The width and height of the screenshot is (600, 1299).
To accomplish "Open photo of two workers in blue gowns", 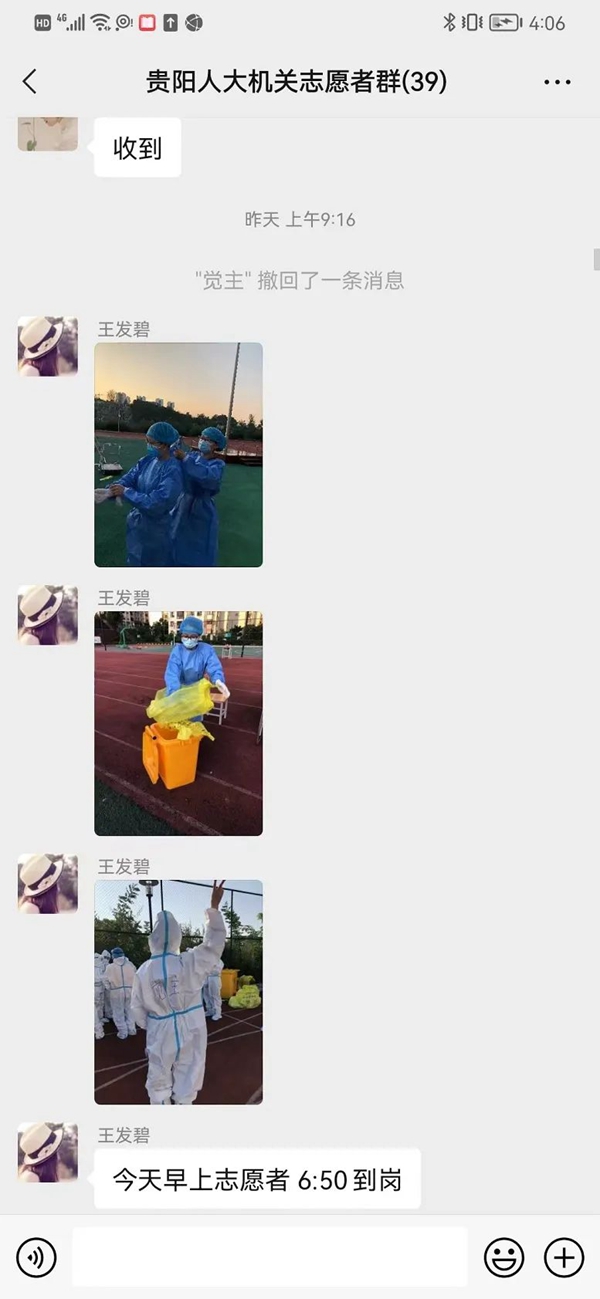I will 178,455.
